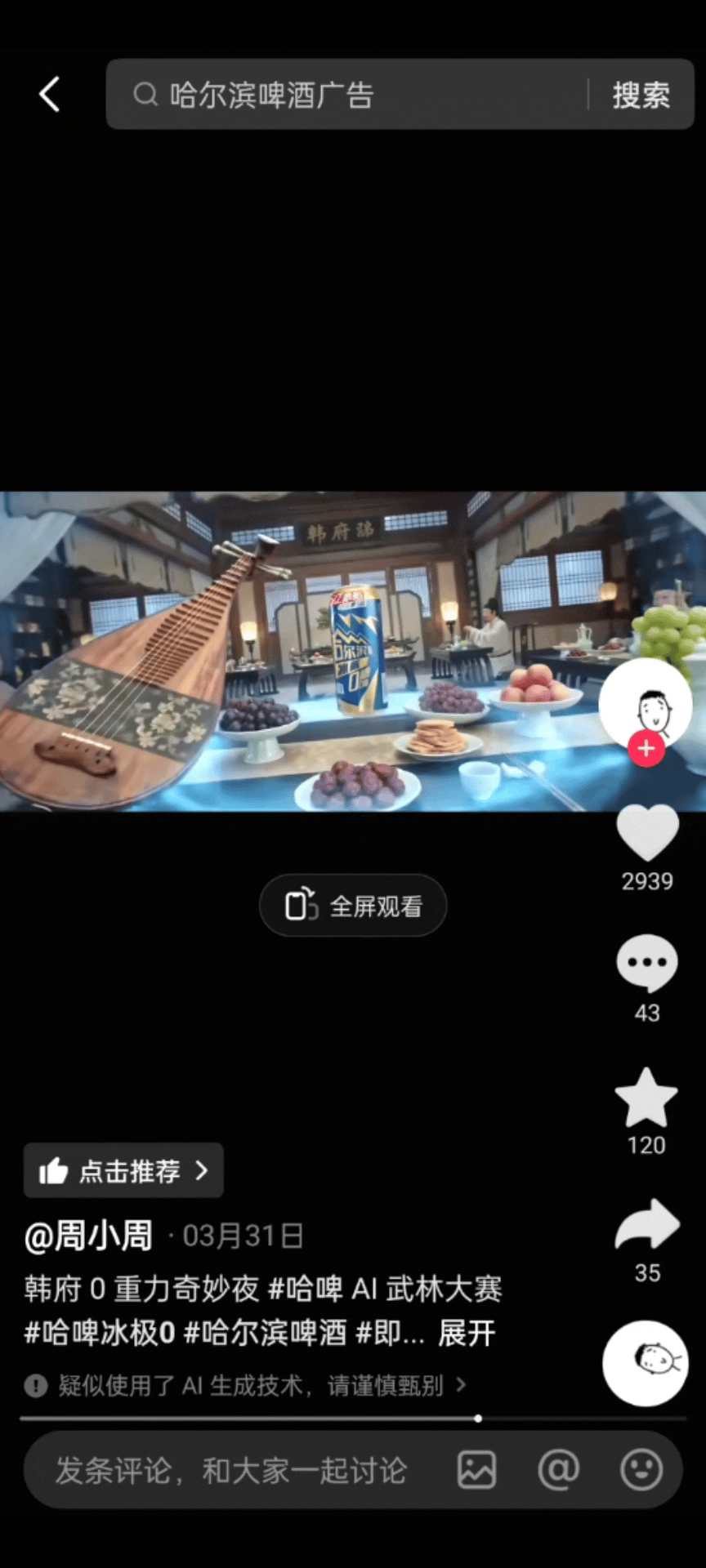Open the rotating music disc
This screenshot has width=706, height=1568.
tap(646, 1363)
